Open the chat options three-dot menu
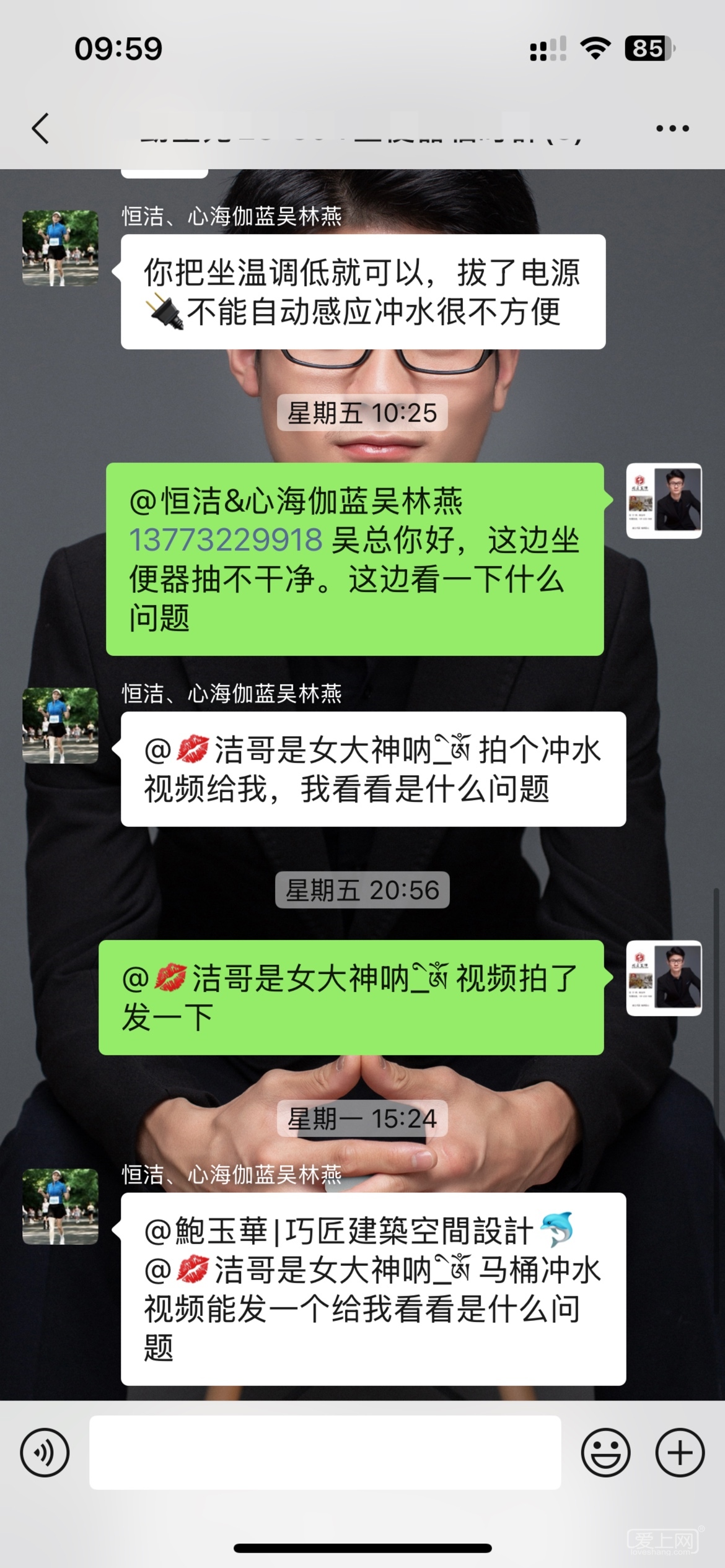 pyautogui.click(x=672, y=129)
